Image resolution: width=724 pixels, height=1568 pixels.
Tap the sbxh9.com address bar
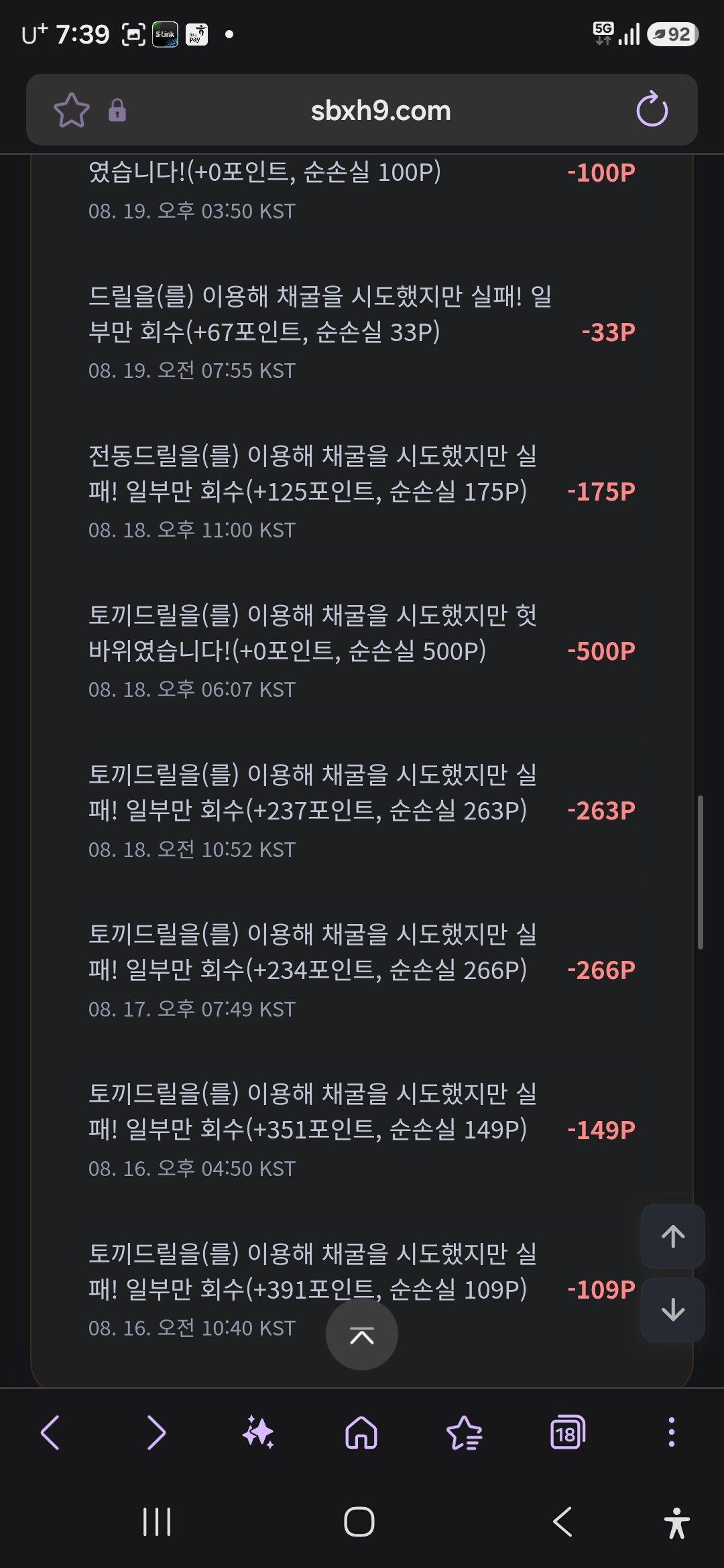click(x=380, y=111)
